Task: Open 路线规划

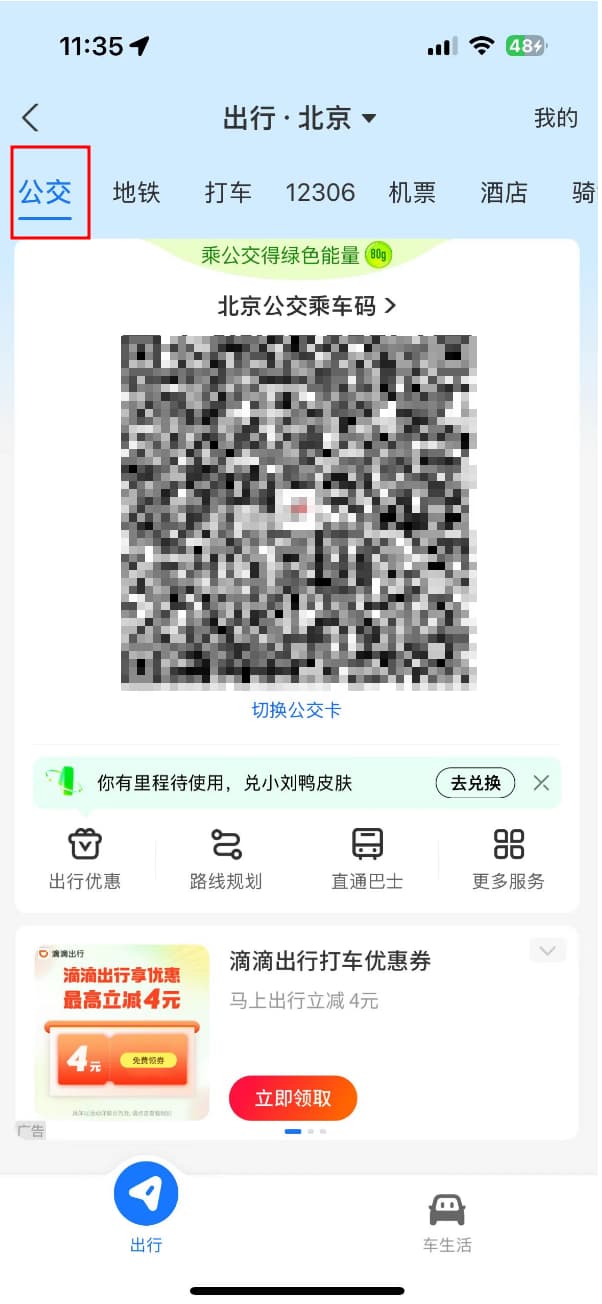Action: coord(226,858)
